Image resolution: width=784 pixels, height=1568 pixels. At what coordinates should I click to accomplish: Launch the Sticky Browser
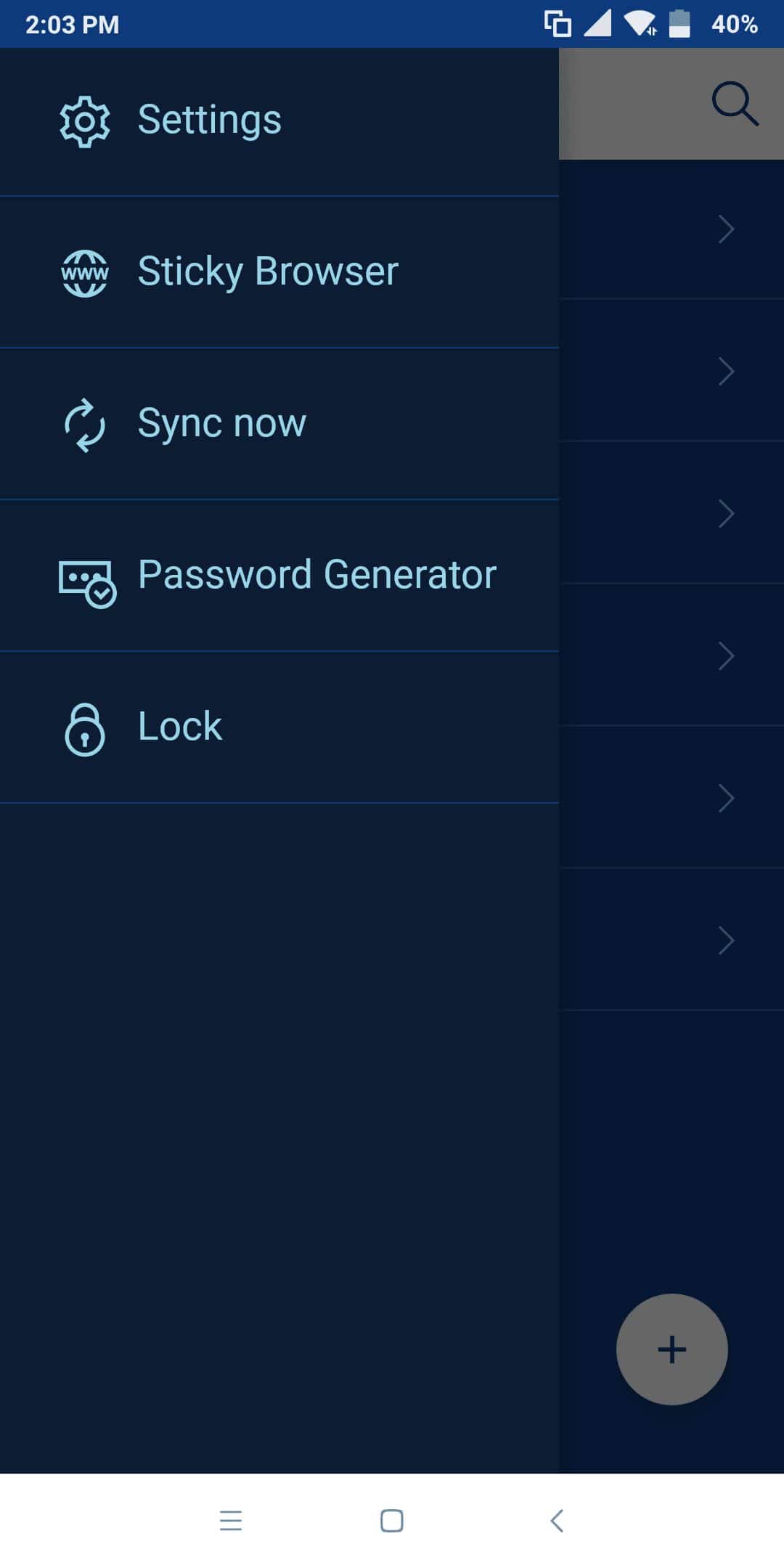pos(279,272)
